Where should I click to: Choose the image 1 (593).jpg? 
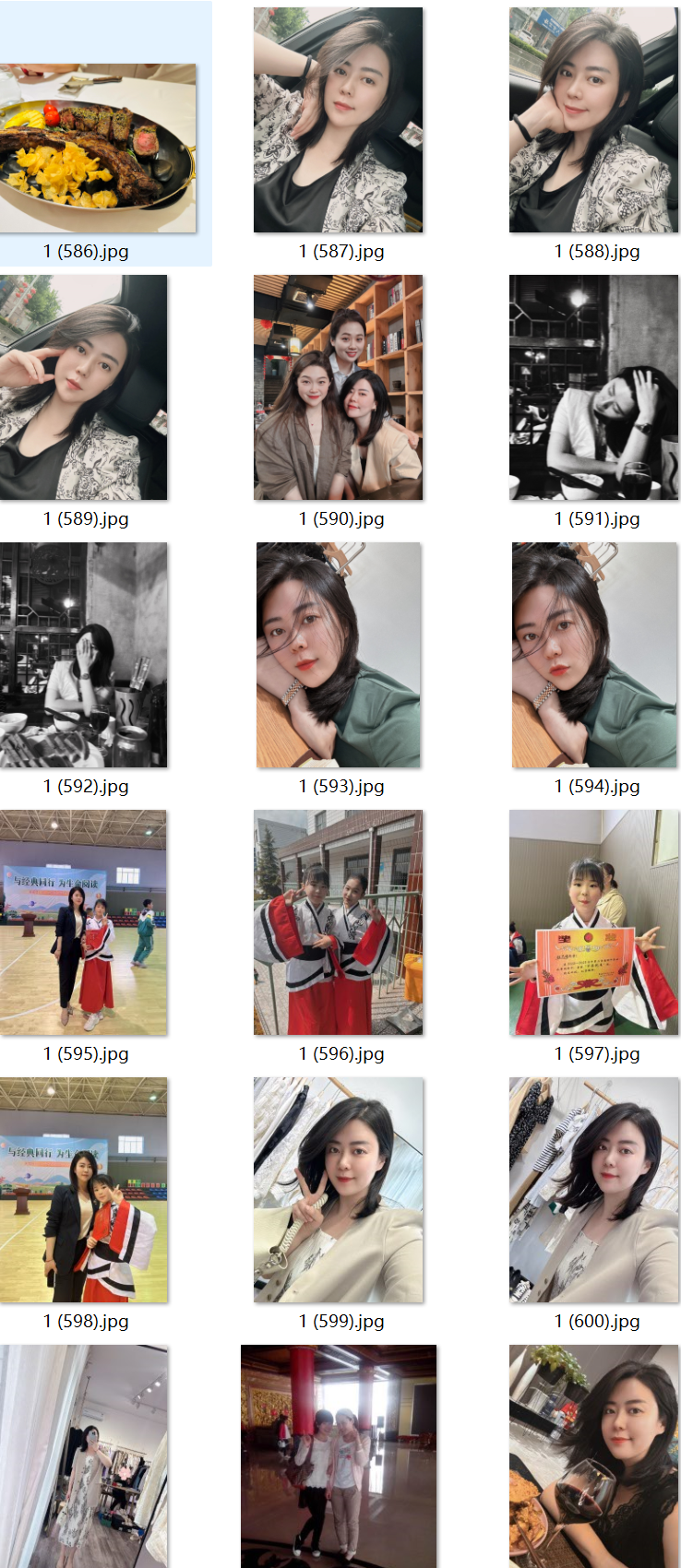pyautogui.click(x=338, y=655)
